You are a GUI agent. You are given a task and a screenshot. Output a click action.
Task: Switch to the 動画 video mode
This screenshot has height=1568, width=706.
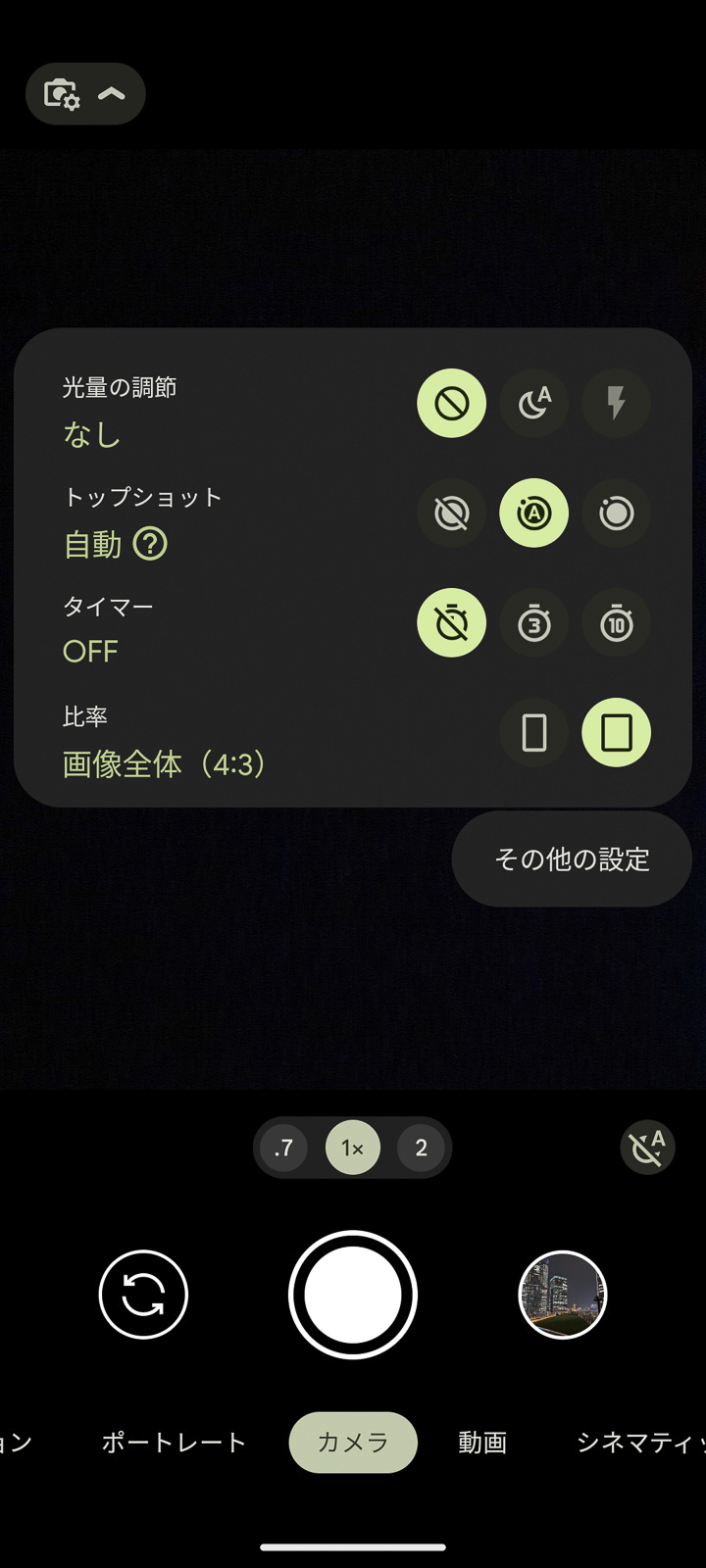tap(481, 1442)
